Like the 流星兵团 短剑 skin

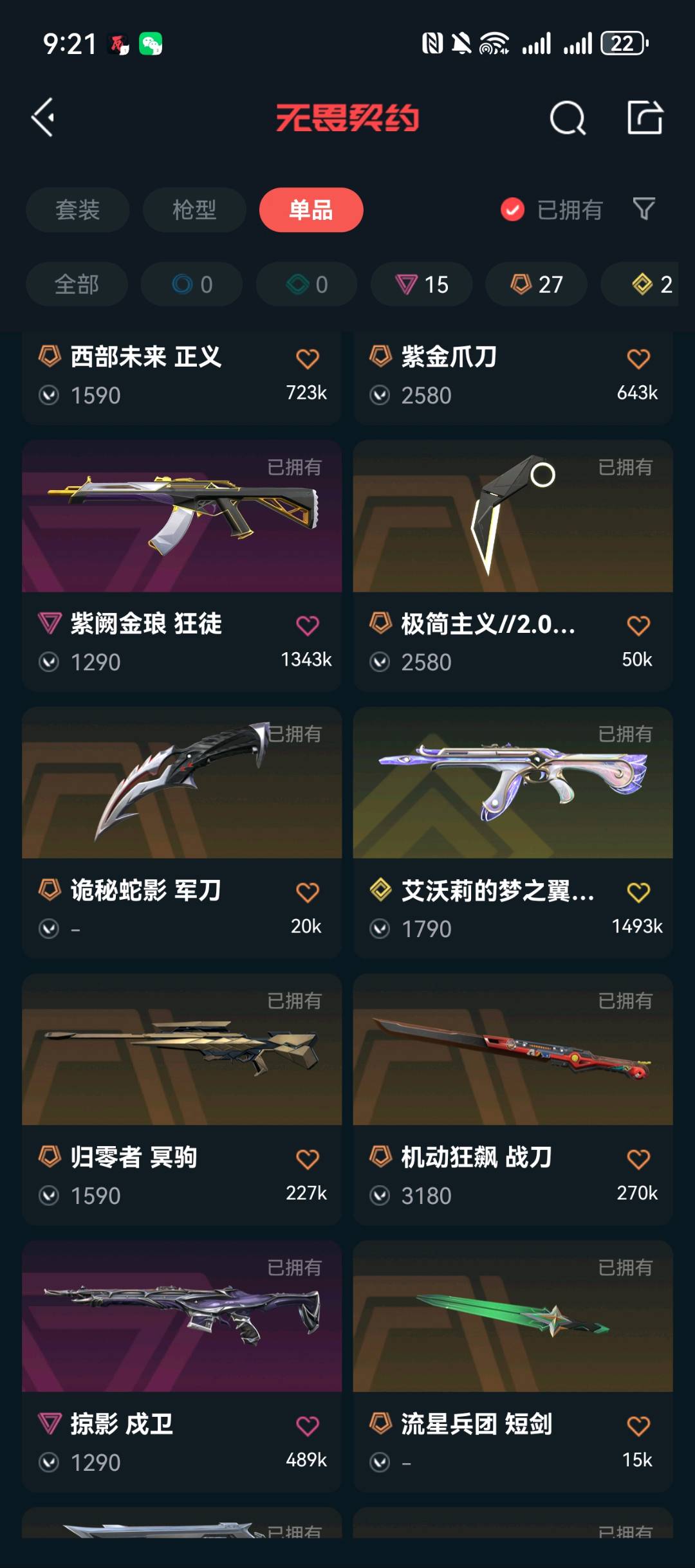638,1426
